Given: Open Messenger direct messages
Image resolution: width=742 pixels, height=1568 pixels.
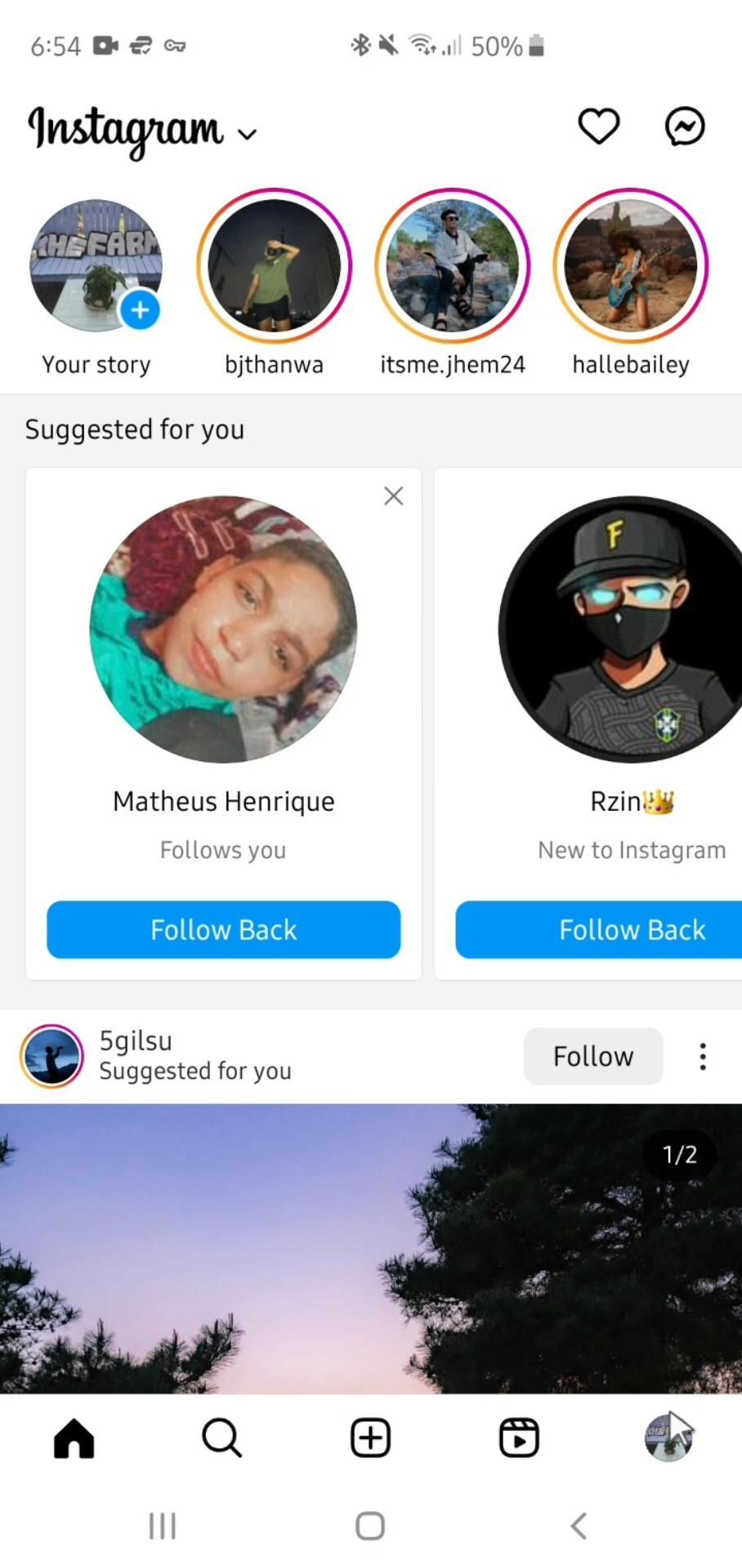Looking at the screenshot, I should pos(684,127).
